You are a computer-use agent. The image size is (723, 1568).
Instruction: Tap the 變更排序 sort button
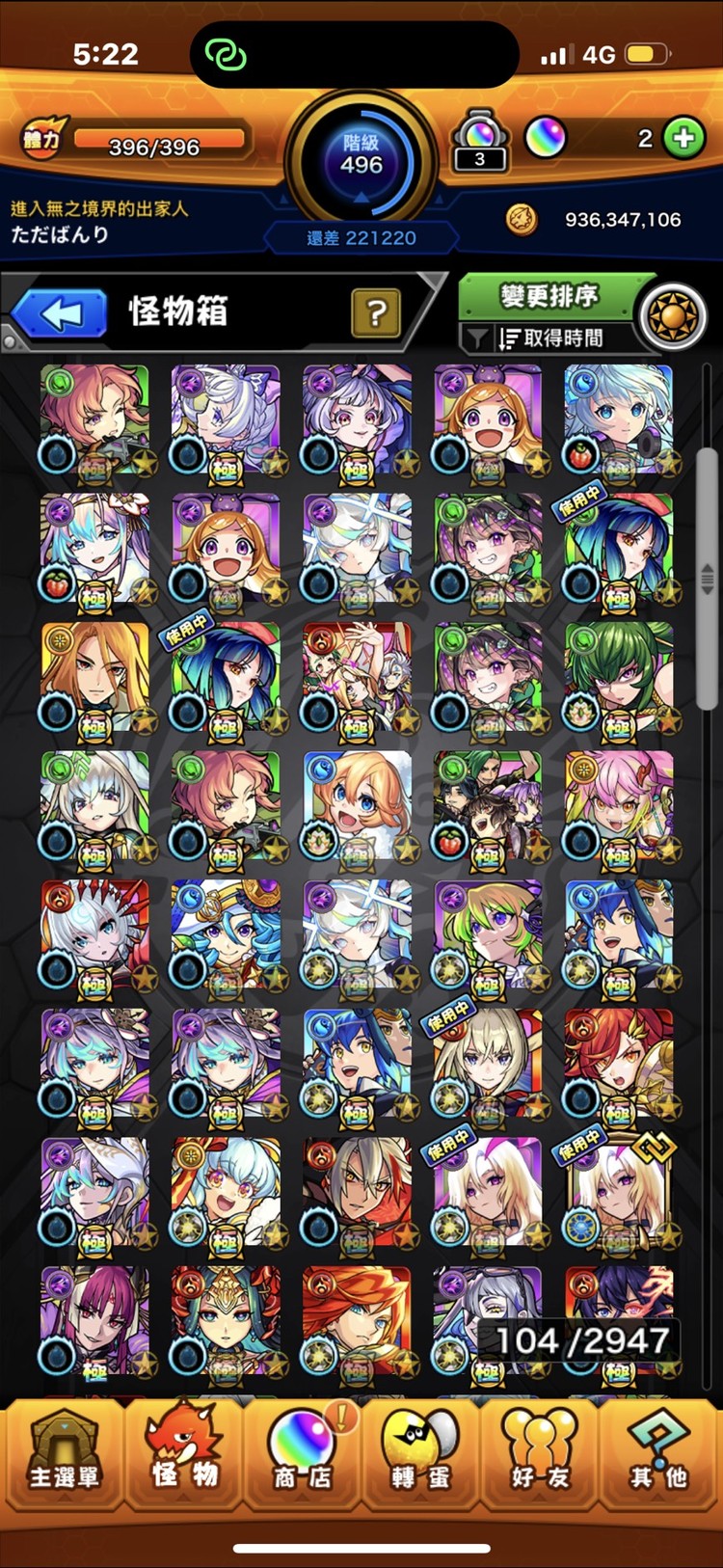[548, 296]
